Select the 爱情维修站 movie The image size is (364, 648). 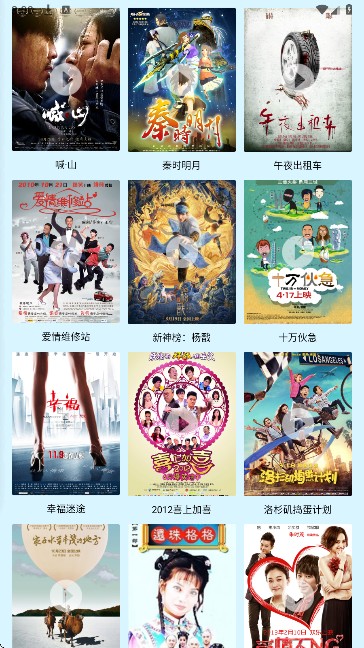66,252
